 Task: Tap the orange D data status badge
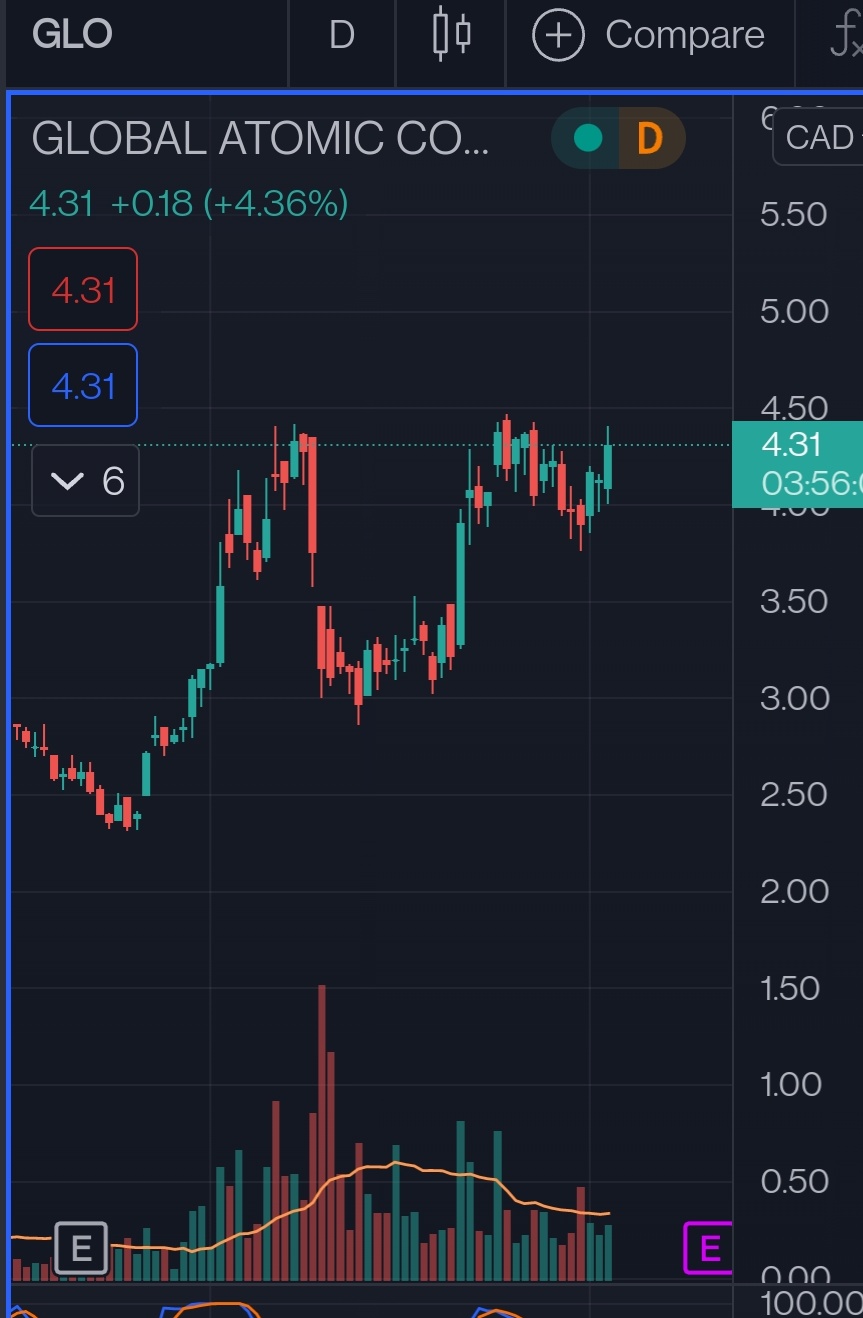pos(650,138)
